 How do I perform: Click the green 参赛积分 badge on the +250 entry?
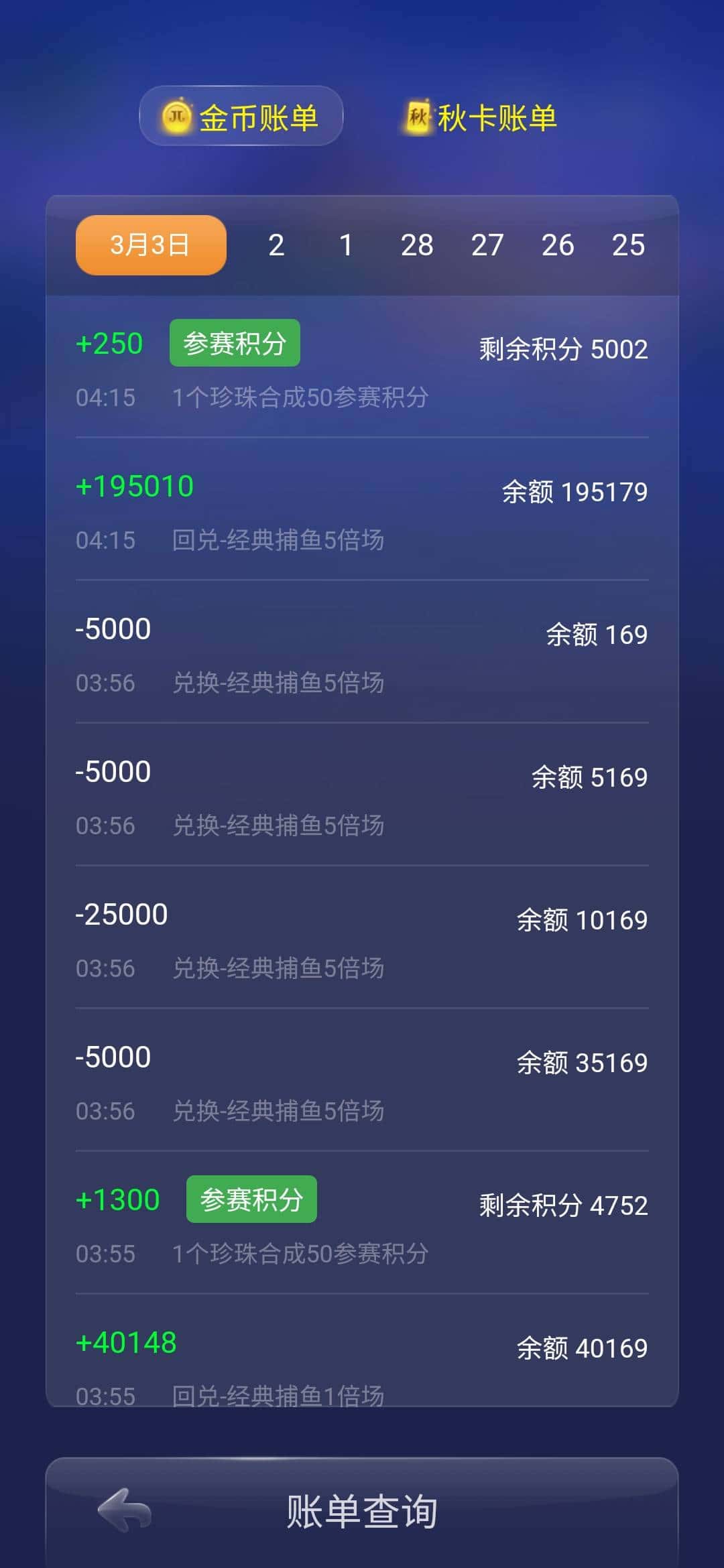(234, 343)
